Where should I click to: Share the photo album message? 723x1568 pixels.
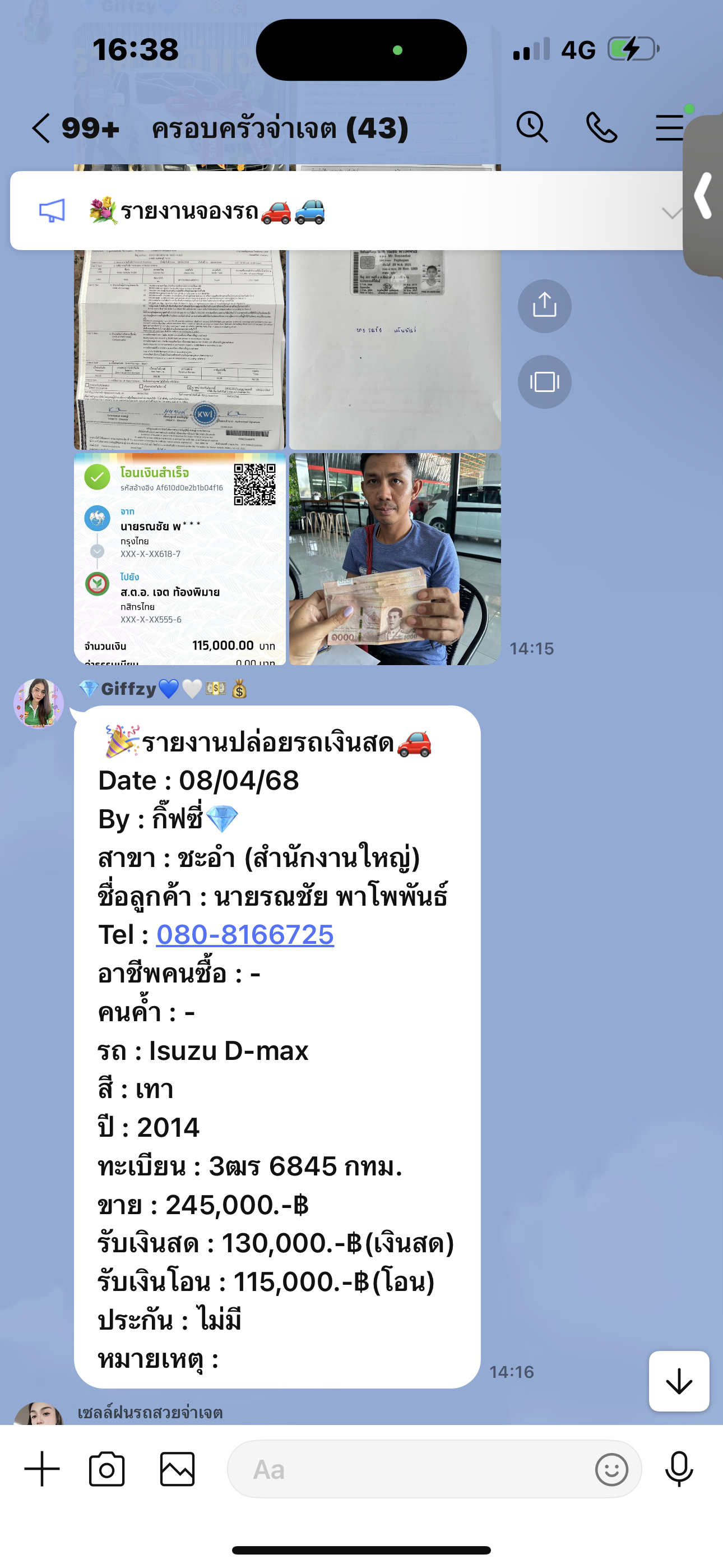544,306
